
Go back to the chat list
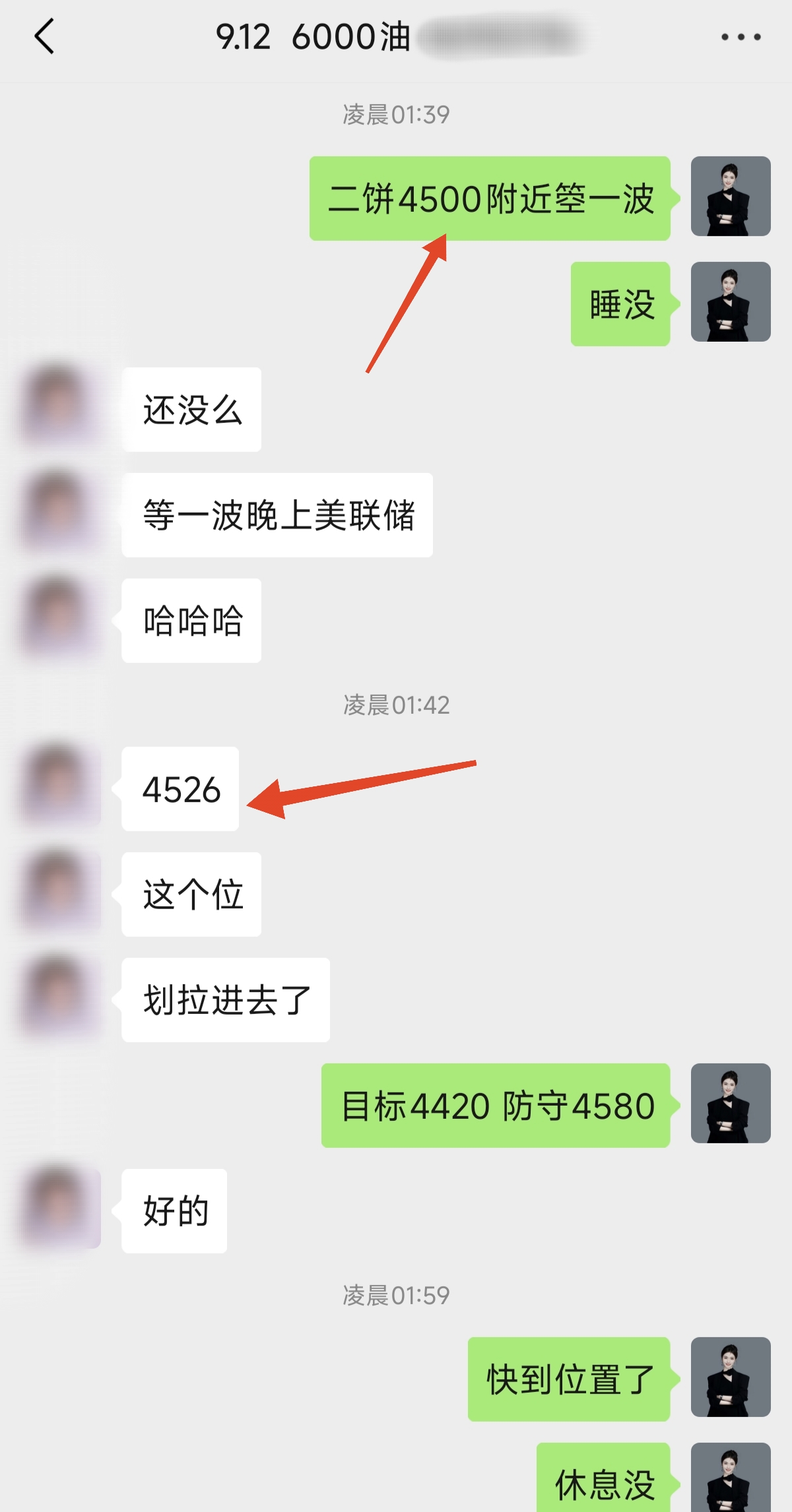pyautogui.click(x=44, y=37)
